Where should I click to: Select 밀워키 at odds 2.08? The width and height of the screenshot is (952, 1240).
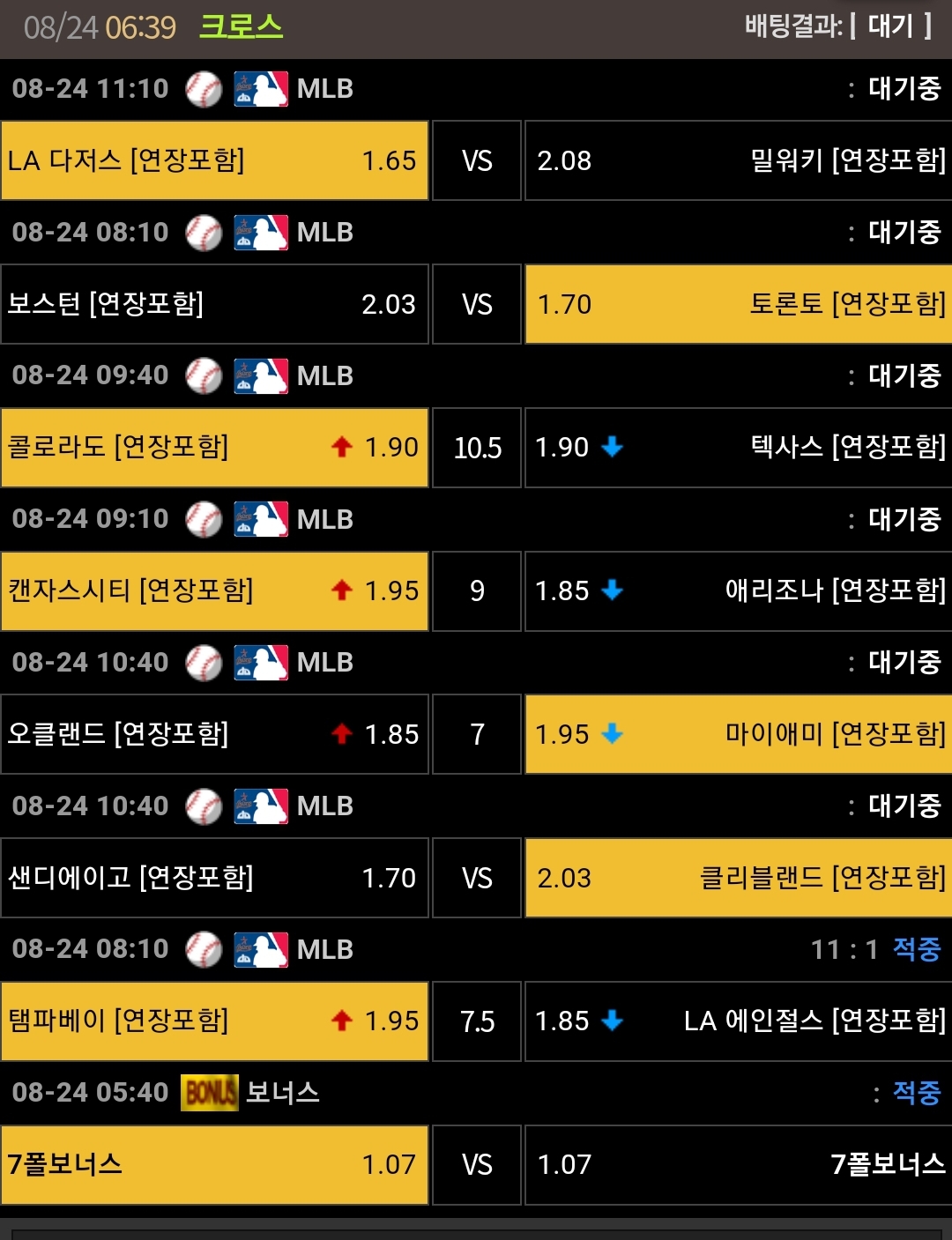coord(739,160)
